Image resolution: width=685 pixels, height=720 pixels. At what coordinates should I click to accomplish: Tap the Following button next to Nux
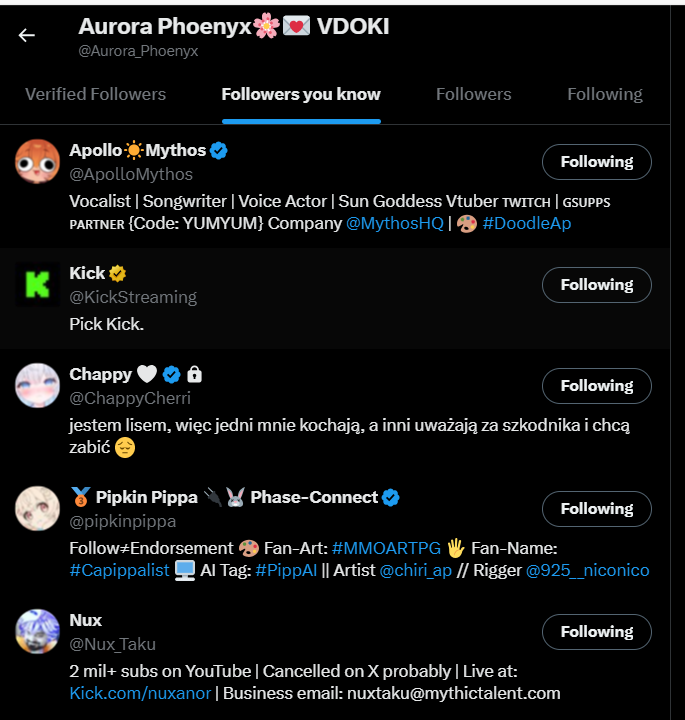coord(596,632)
